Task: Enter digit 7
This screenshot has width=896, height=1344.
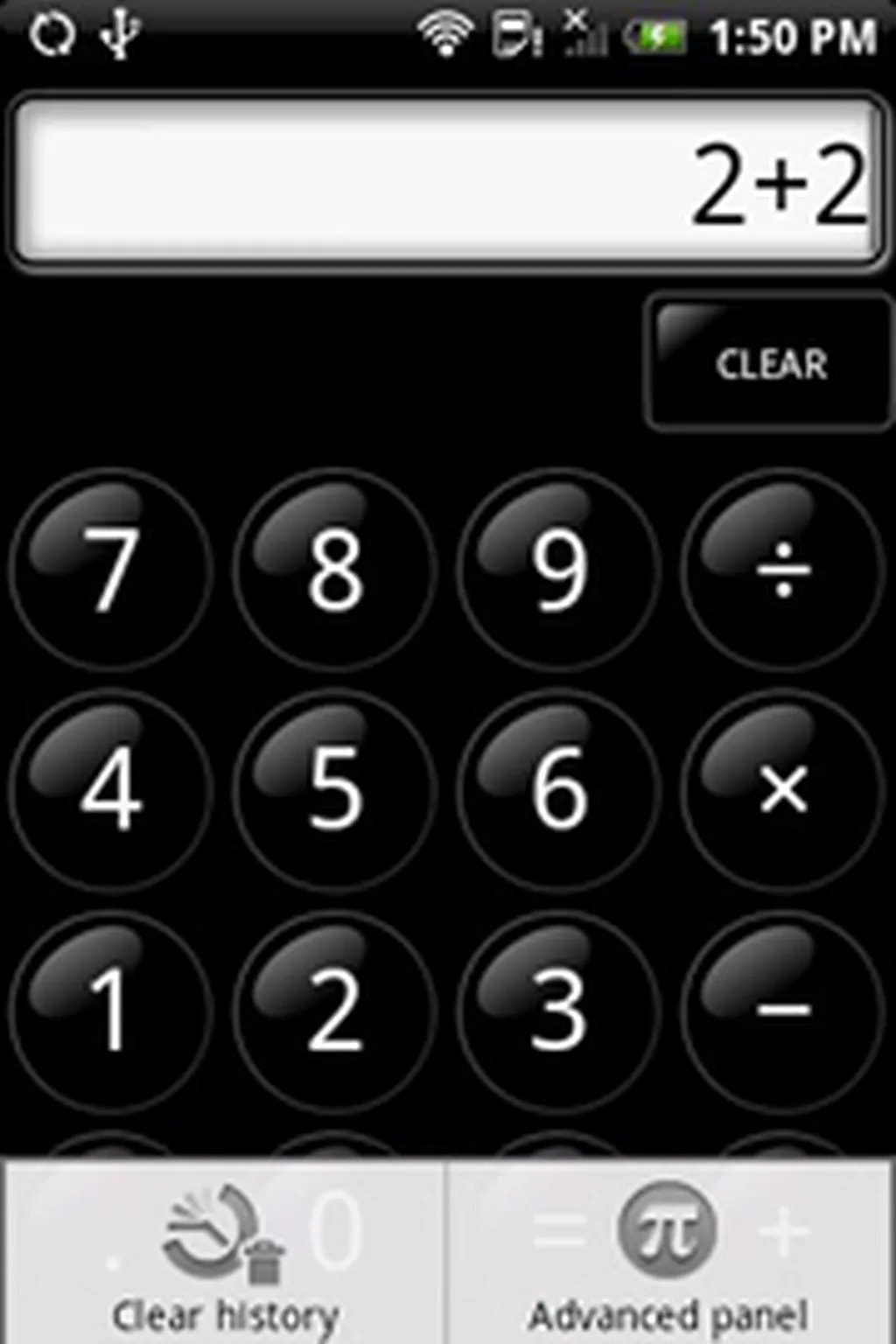Action: click(111, 570)
